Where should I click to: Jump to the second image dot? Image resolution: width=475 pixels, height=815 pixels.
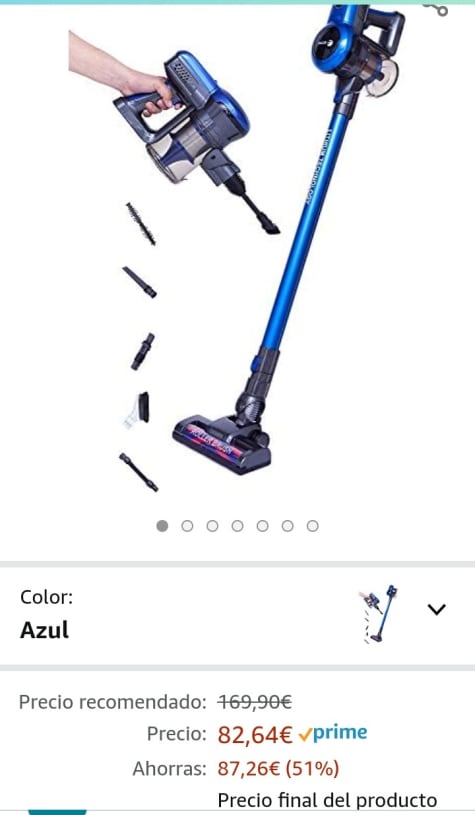pos(187,526)
